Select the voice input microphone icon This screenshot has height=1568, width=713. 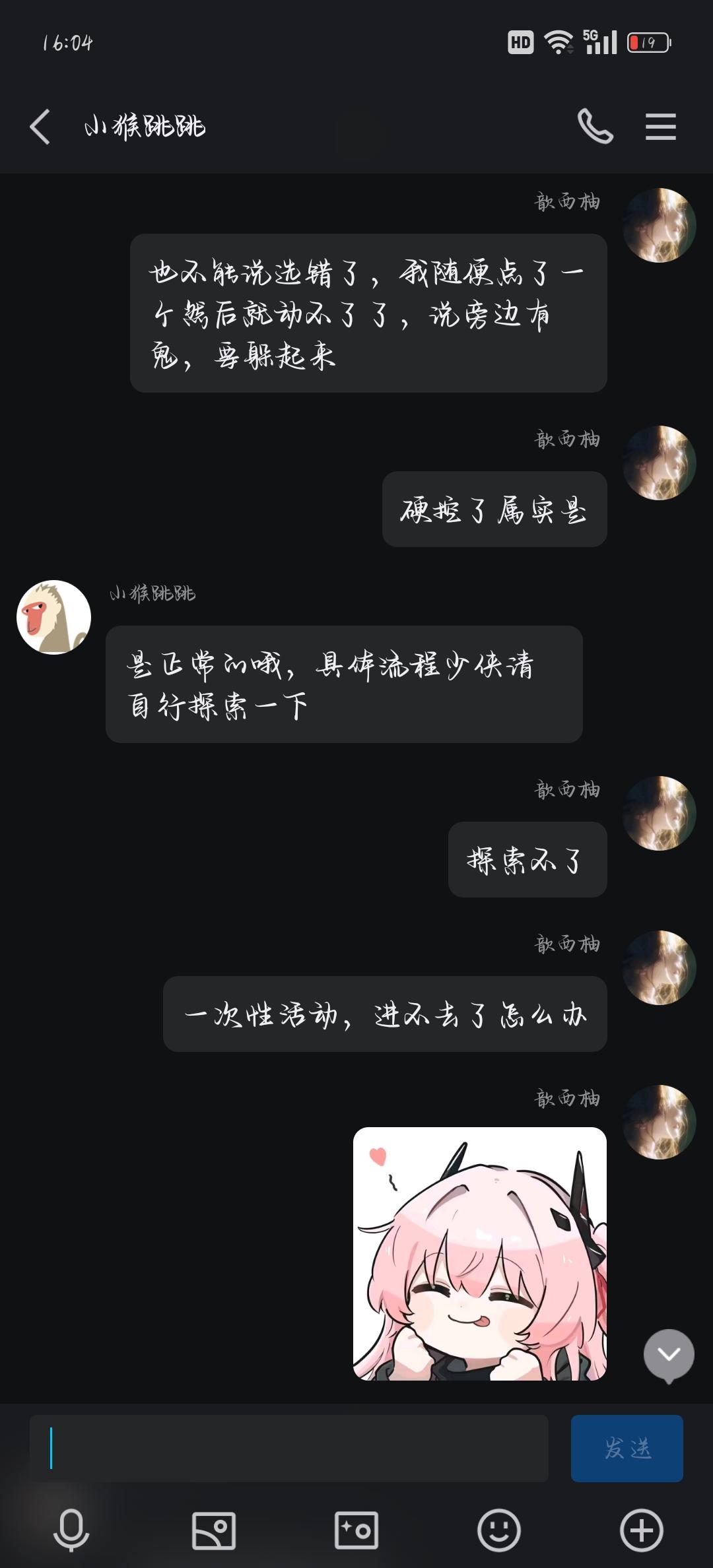71,1531
